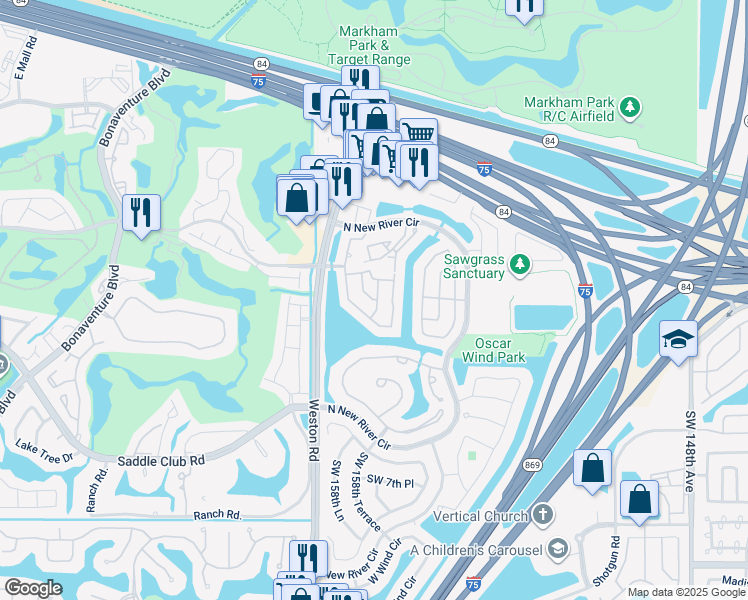Tap the shopping bag pin near route 869
This screenshot has width=748, height=600.
592,468
